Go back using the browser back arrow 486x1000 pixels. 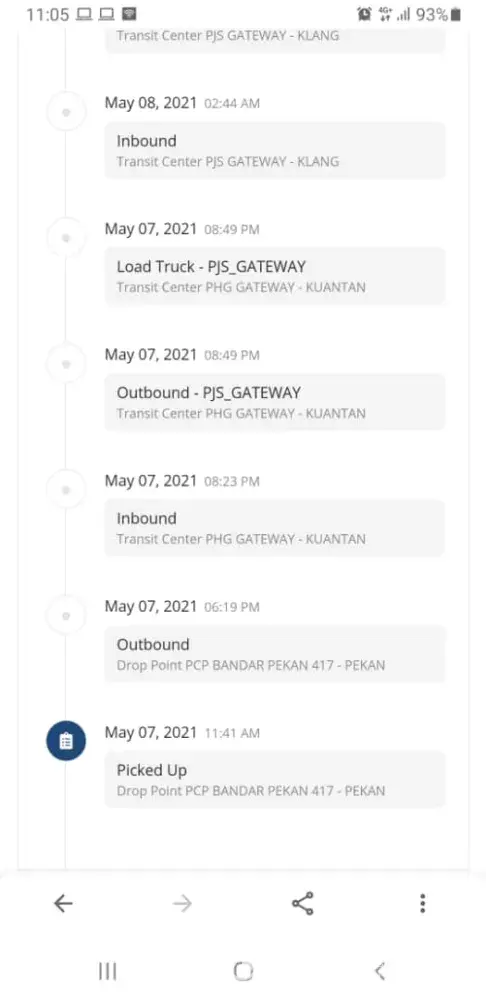(63, 903)
